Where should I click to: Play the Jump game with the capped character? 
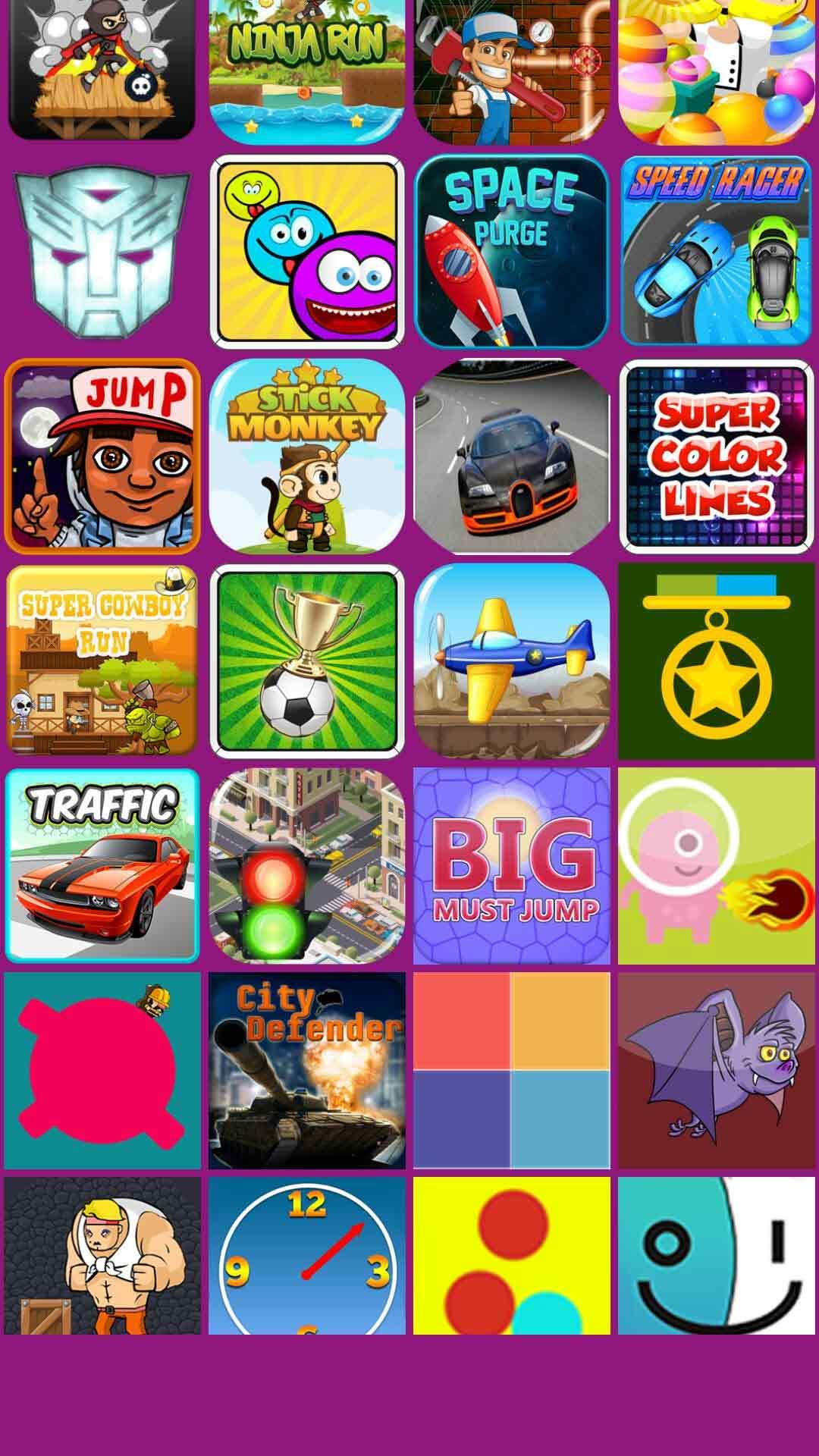102,455
